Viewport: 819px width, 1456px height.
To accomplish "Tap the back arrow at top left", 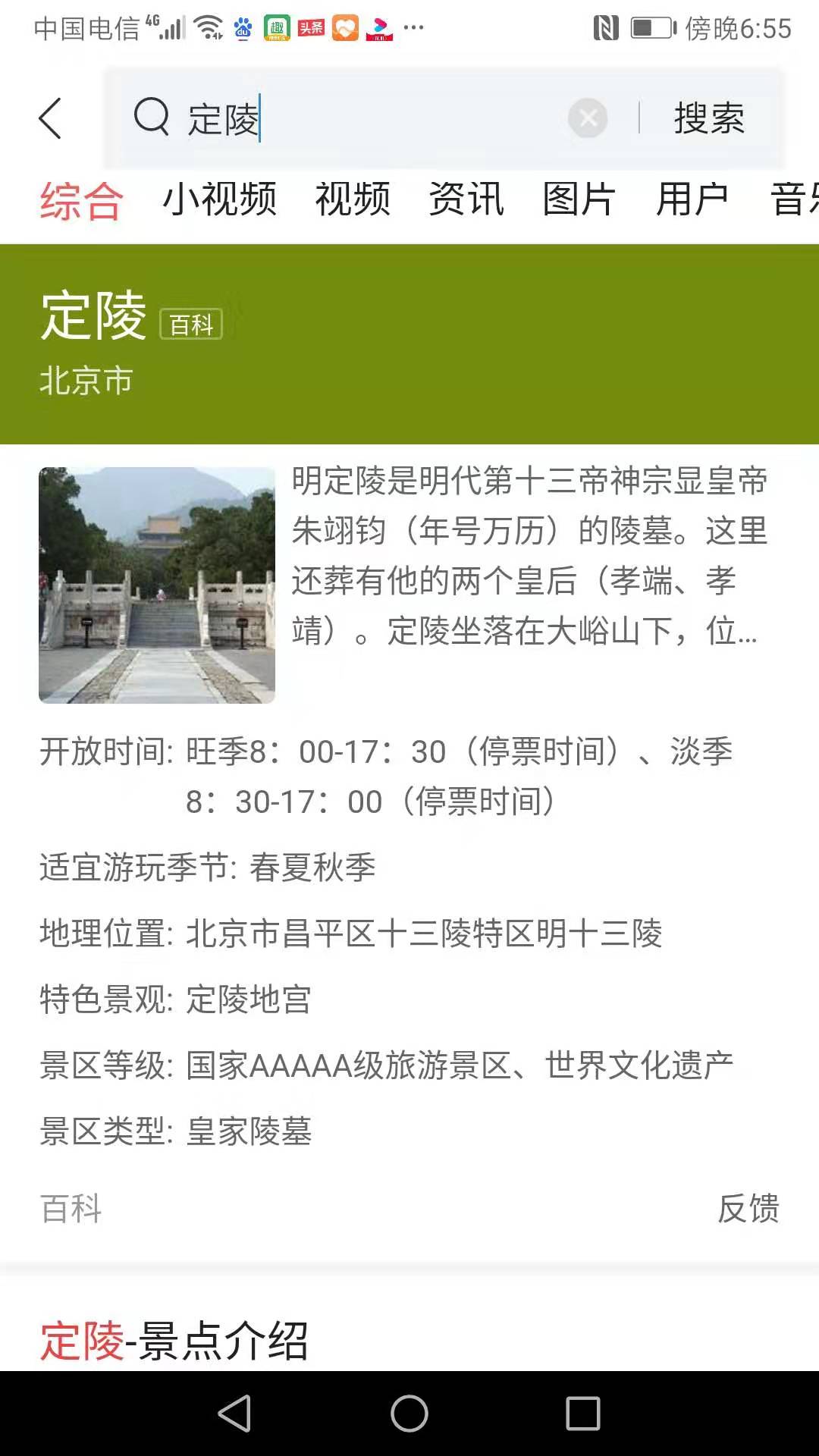I will 50,119.
